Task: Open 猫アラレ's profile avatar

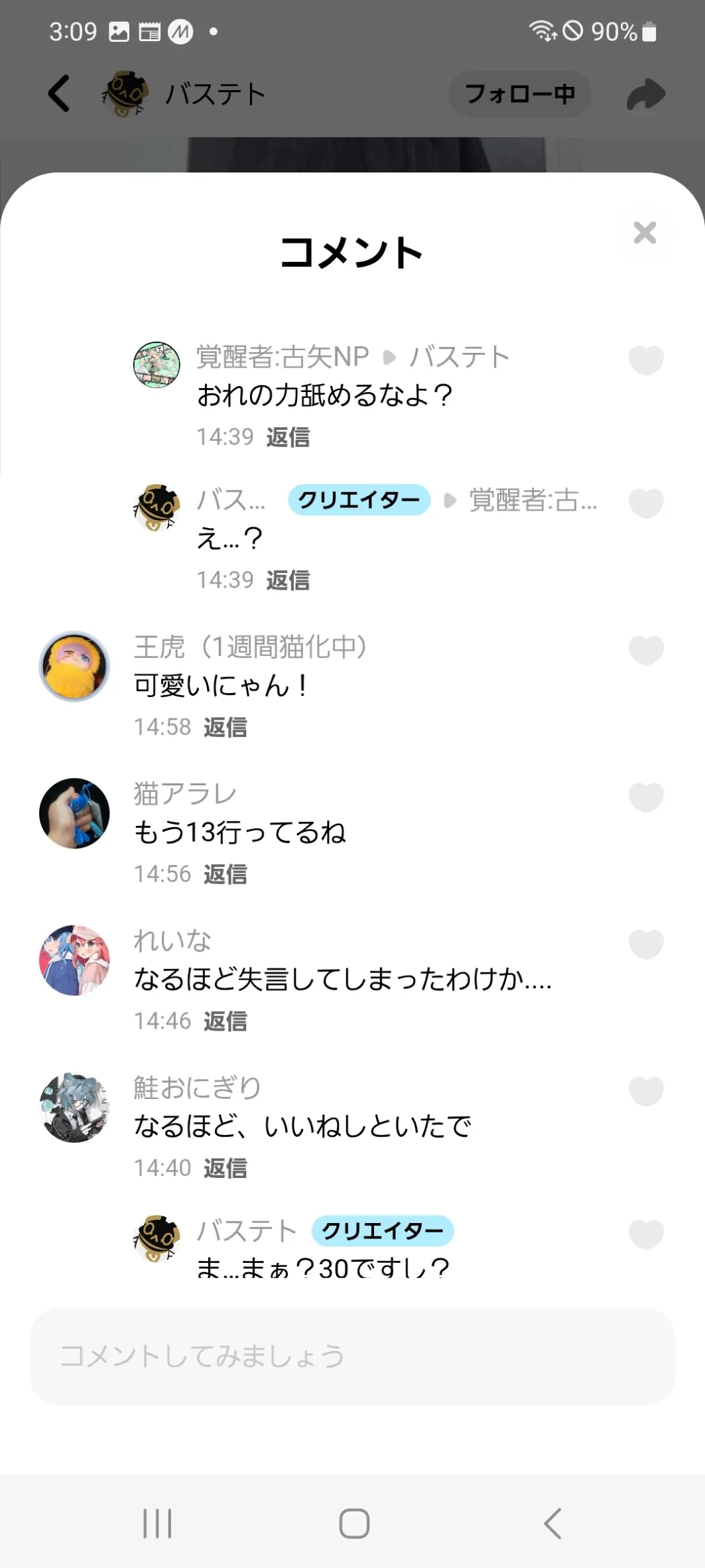Action: [74, 813]
